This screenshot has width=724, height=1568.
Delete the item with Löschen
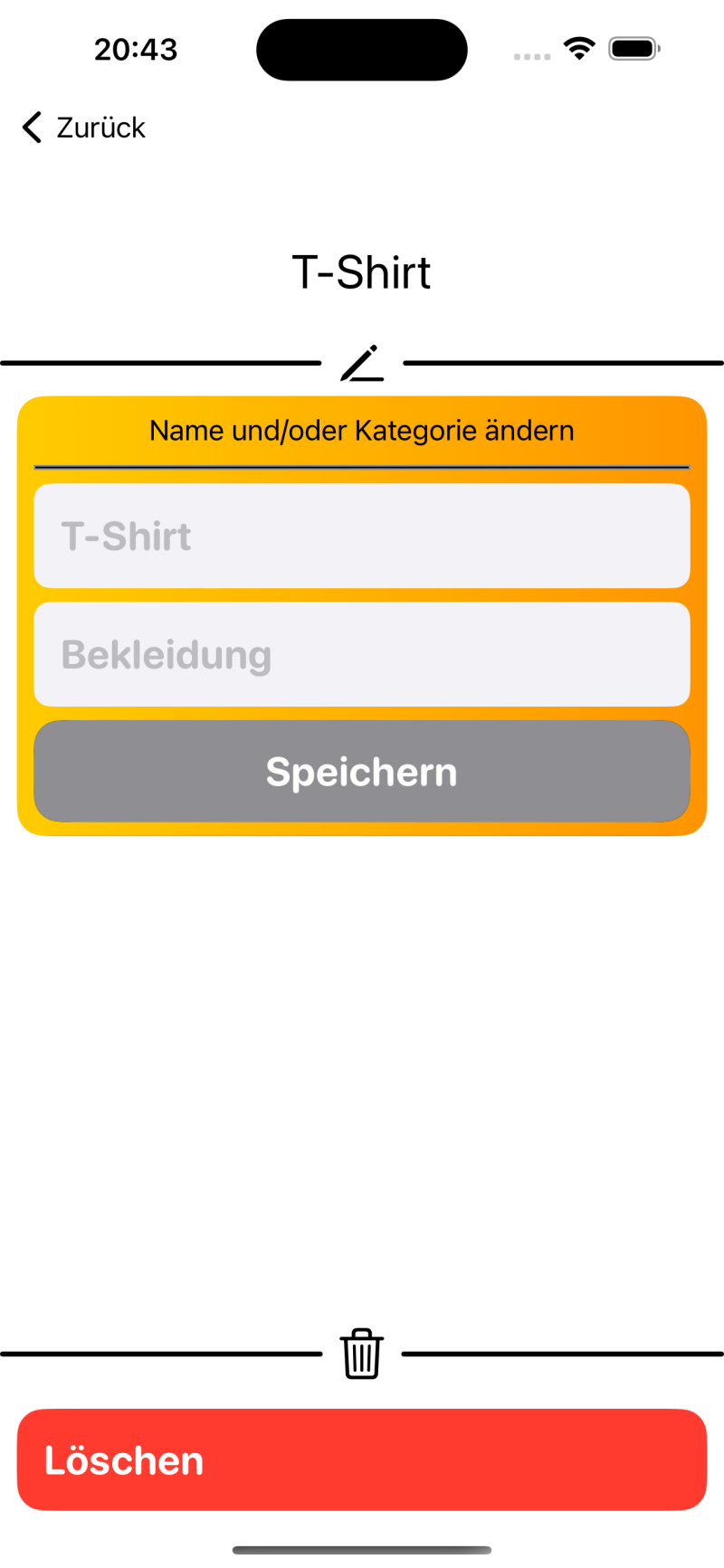pos(362,1459)
